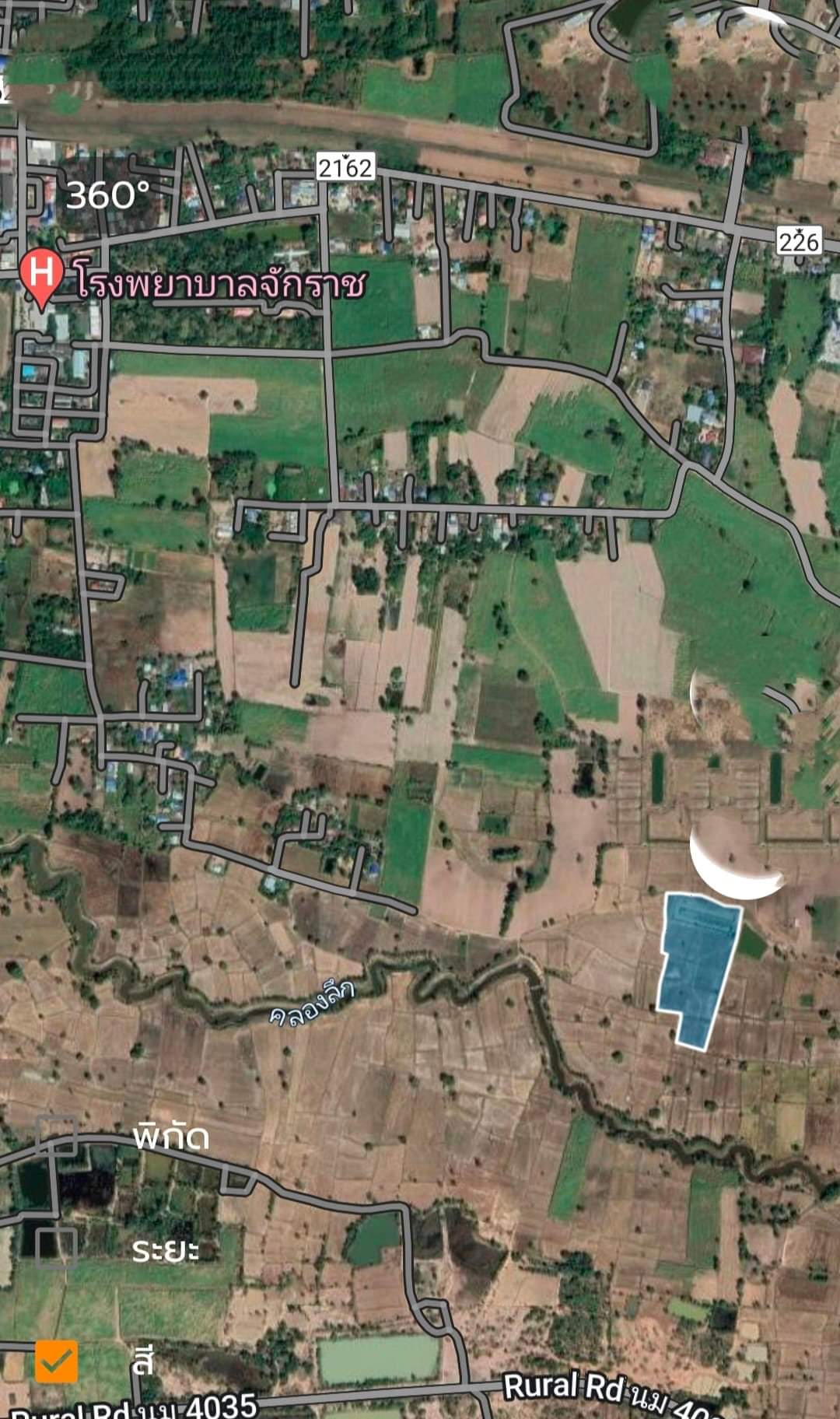Open the 360° view option
The height and width of the screenshot is (1419, 840).
(107, 194)
